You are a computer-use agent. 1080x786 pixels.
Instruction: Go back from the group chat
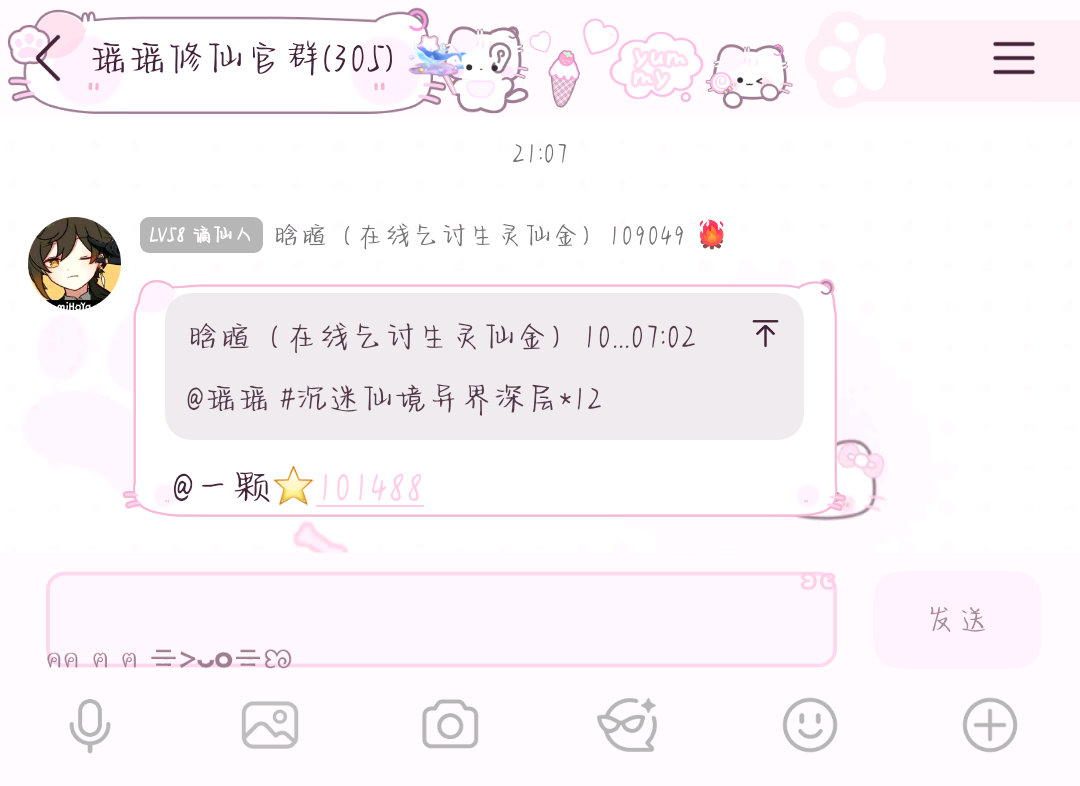click(47, 58)
